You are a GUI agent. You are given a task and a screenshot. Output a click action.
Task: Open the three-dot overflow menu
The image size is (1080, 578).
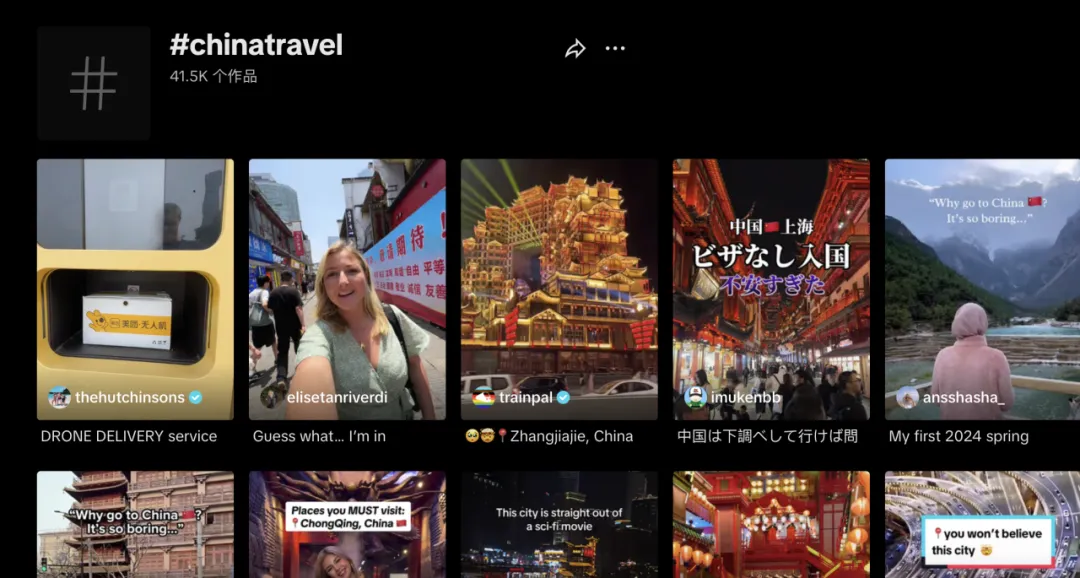point(615,48)
